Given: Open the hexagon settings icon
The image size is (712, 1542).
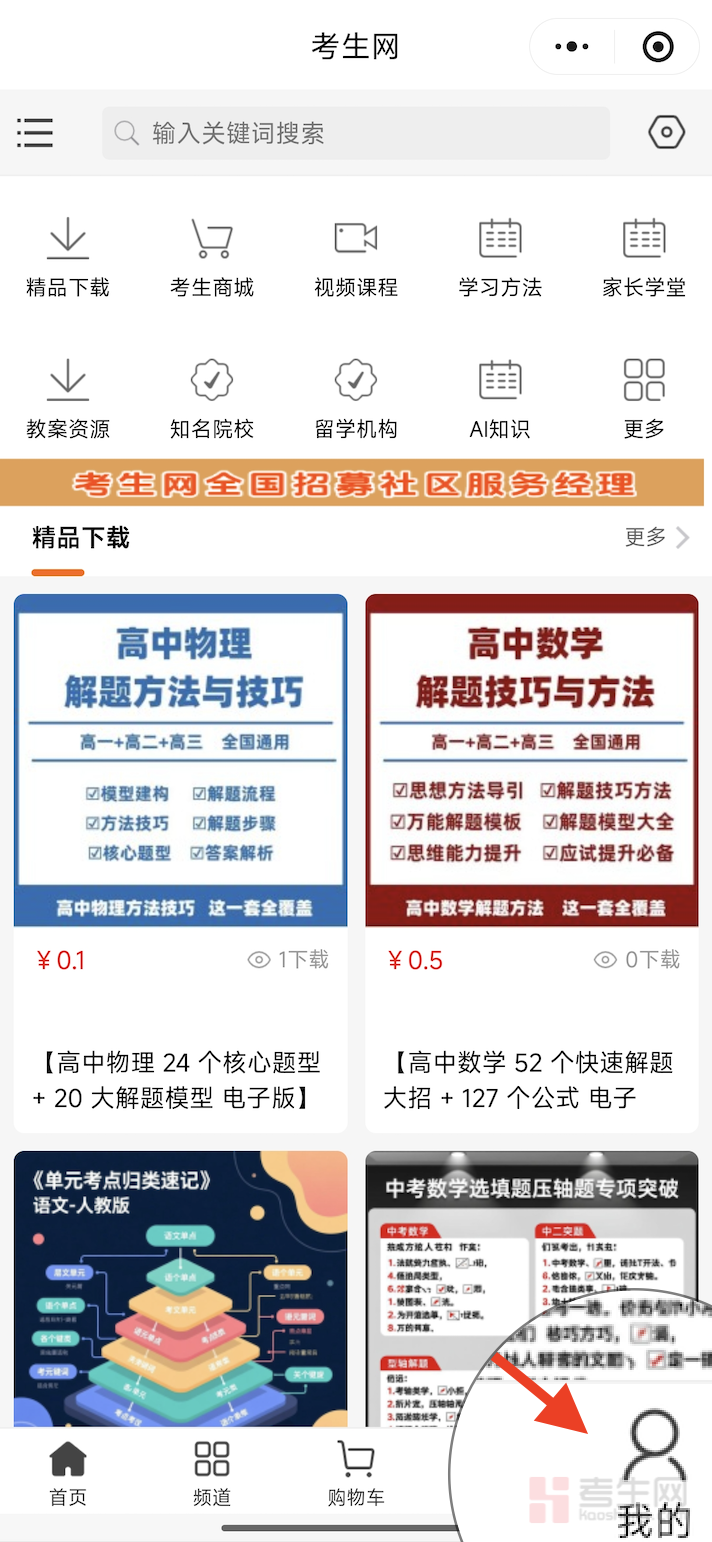Looking at the screenshot, I should pyautogui.click(x=666, y=132).
